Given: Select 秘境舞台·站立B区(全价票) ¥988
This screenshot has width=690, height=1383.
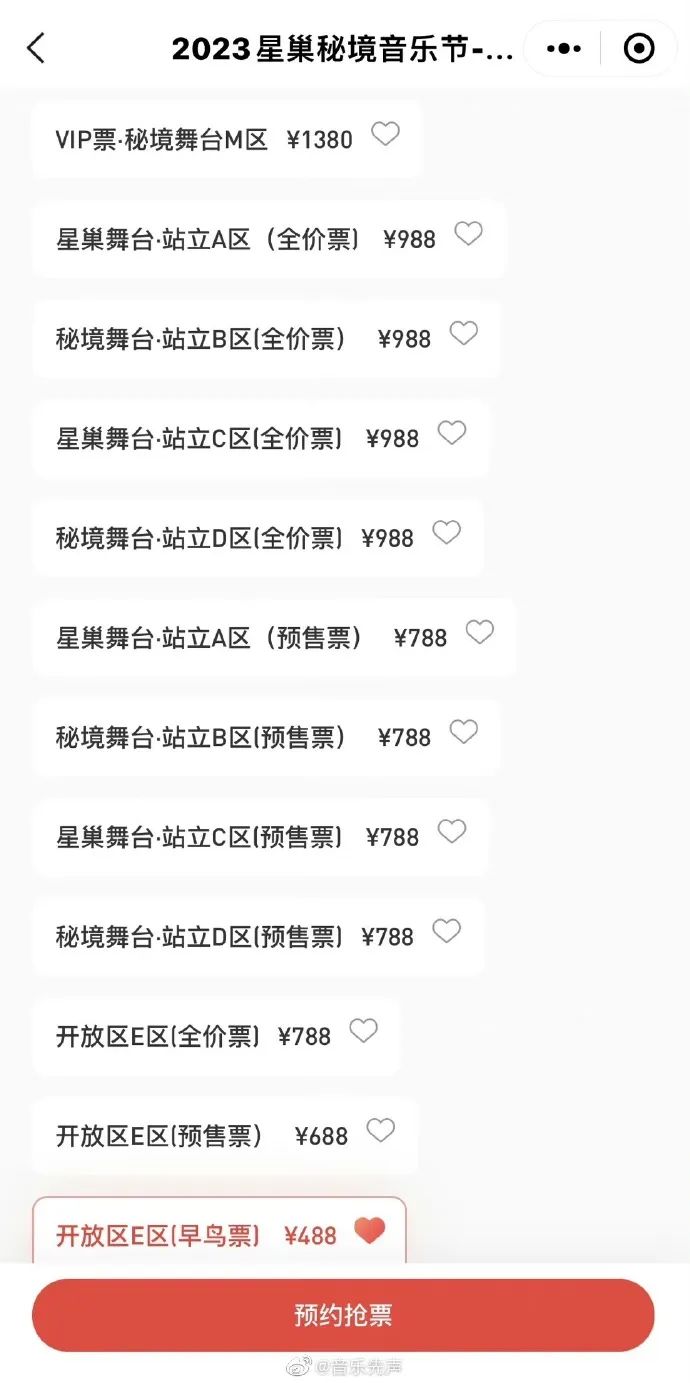Looking at the screenshot, I should click(243, 339).
